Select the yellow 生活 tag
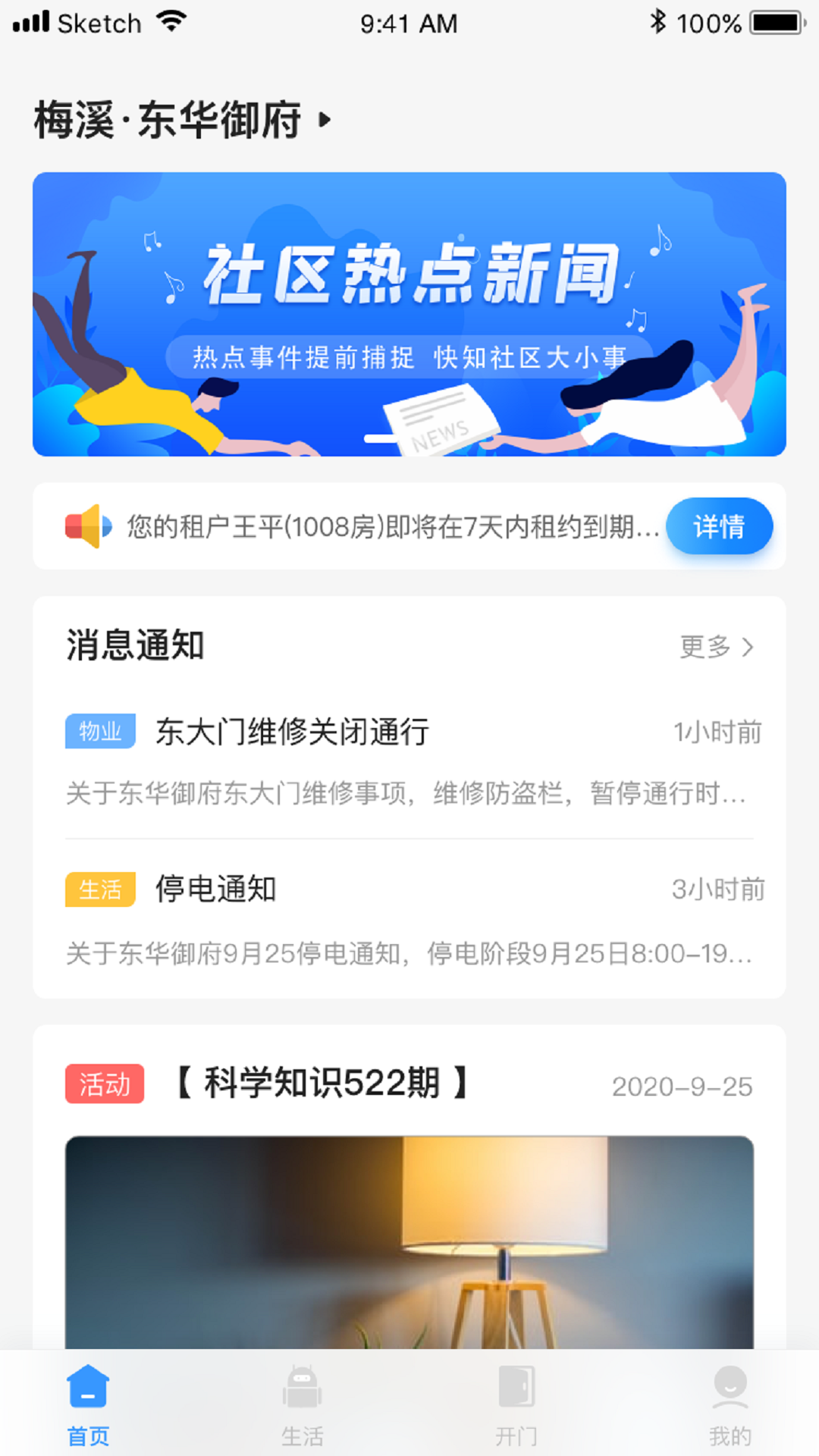Image resolution: width=819 pixels, height=1456 pixels. [100, 890]
